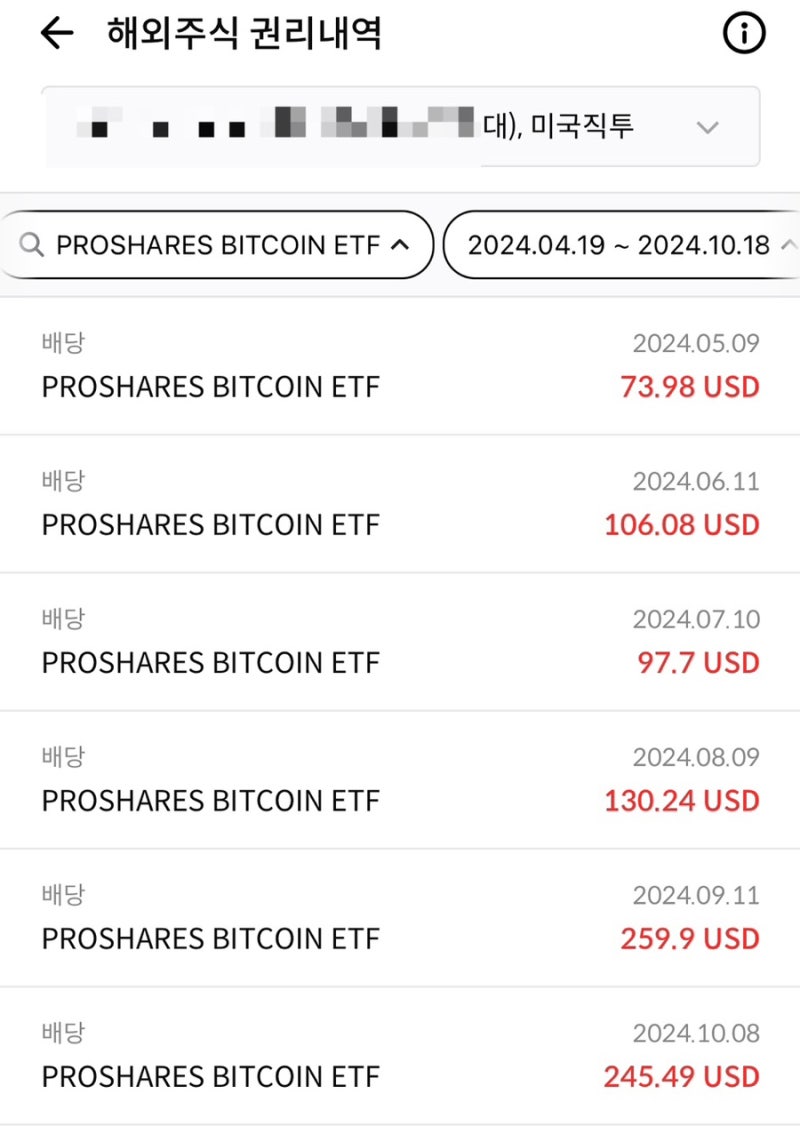Open the 2024.06.11 dividend record
This screenshot has height=1142, width=800.
coord(400,503)
